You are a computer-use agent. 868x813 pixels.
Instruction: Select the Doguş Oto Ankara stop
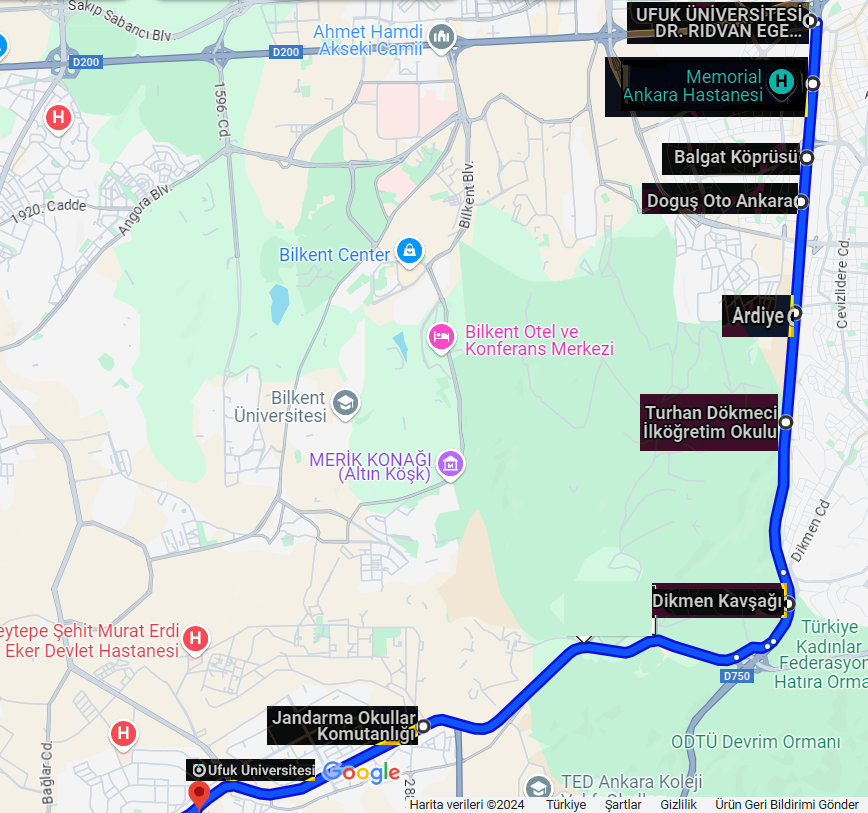(x=801, y=201)
